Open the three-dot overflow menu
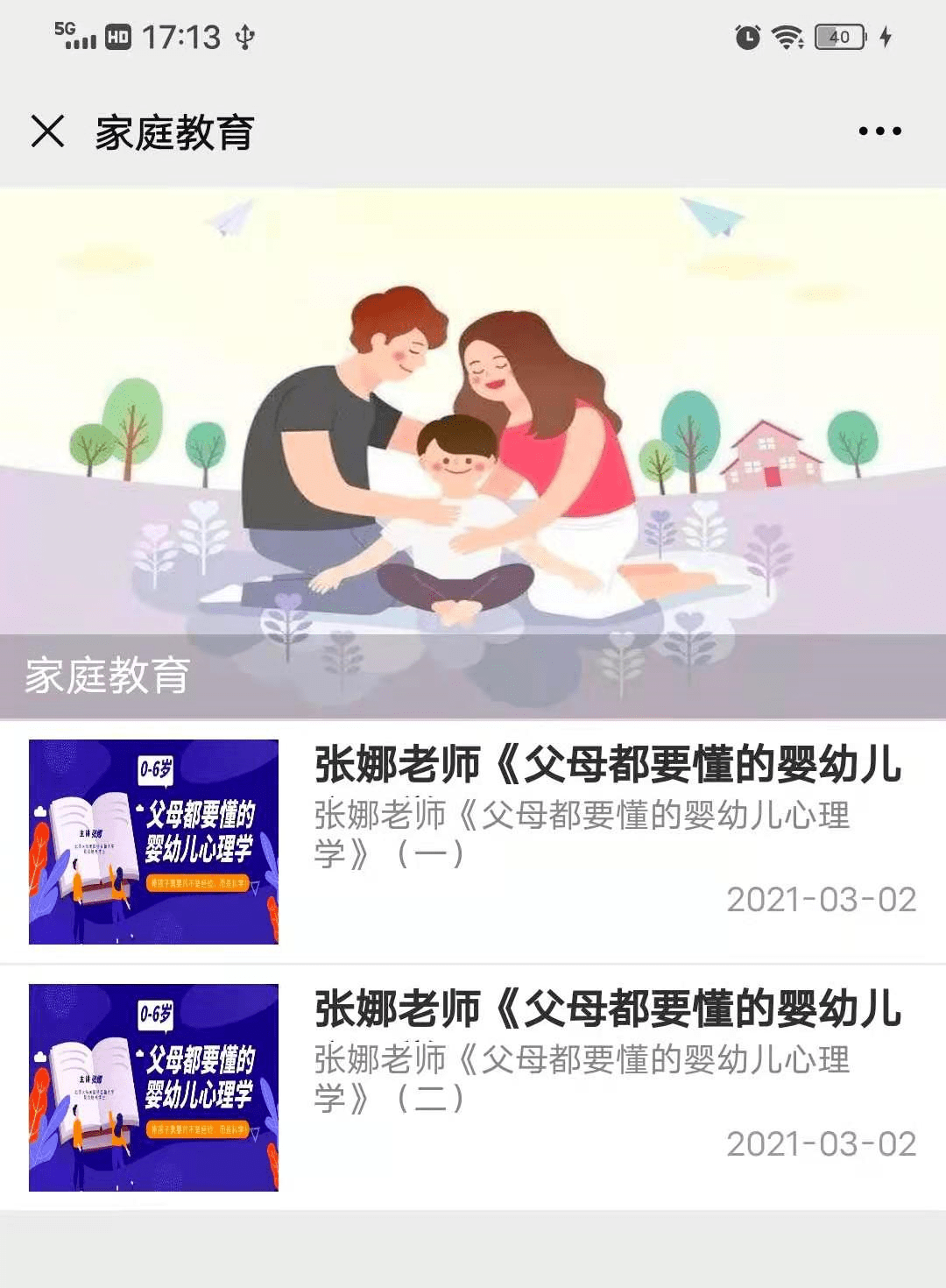 coord(879,131)
